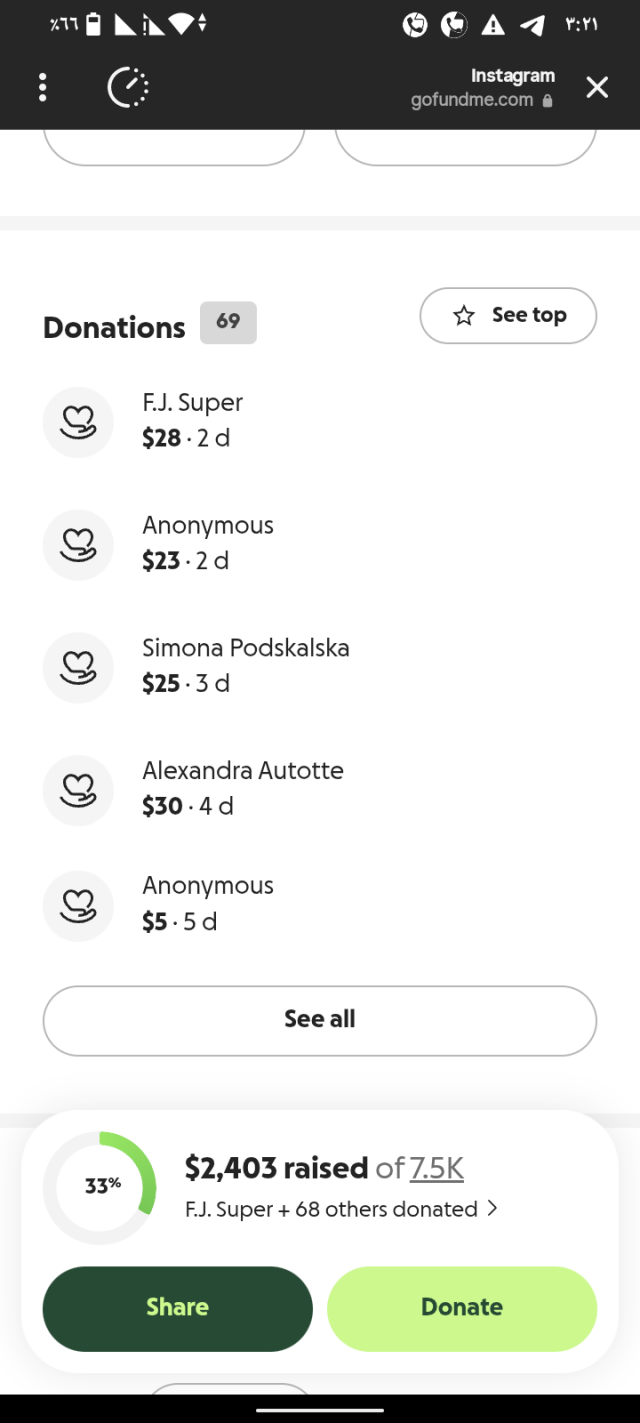This screenshot has width=640, height=1423.
Task: Donate to this fundraiser
Action: click(x=462, y=1308)
